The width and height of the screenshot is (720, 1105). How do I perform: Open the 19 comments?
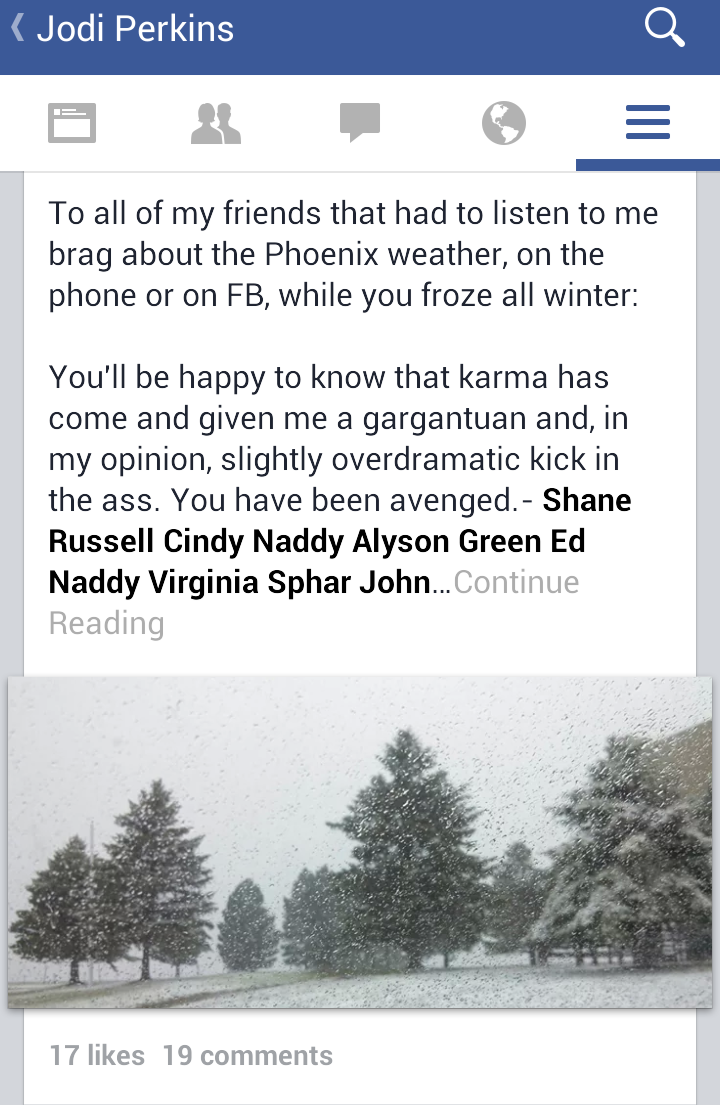pos(248,1056)
